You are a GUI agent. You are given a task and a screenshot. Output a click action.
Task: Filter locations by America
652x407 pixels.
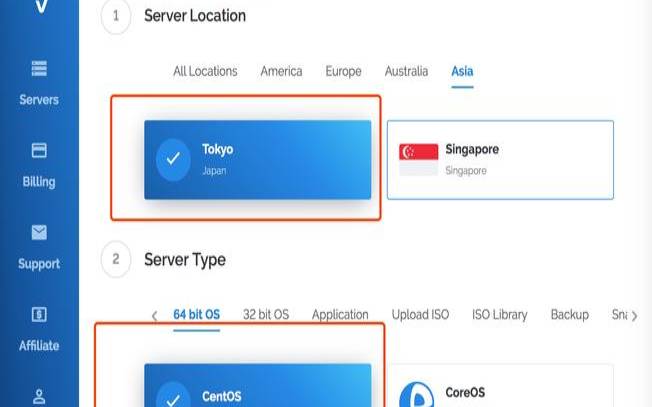(281, 71)
